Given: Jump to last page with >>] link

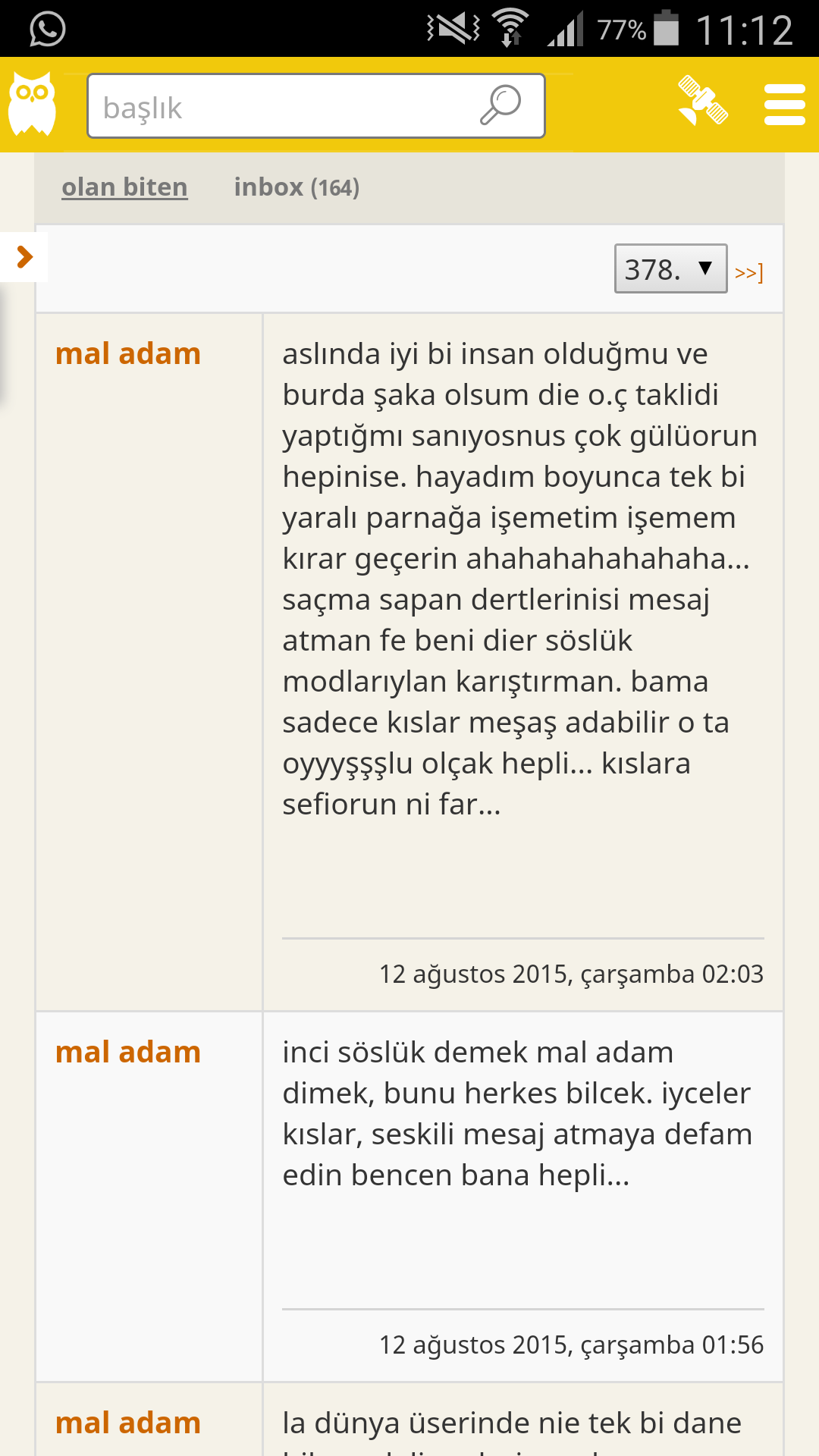Looking at the screenshot, I should click(749, 272).
